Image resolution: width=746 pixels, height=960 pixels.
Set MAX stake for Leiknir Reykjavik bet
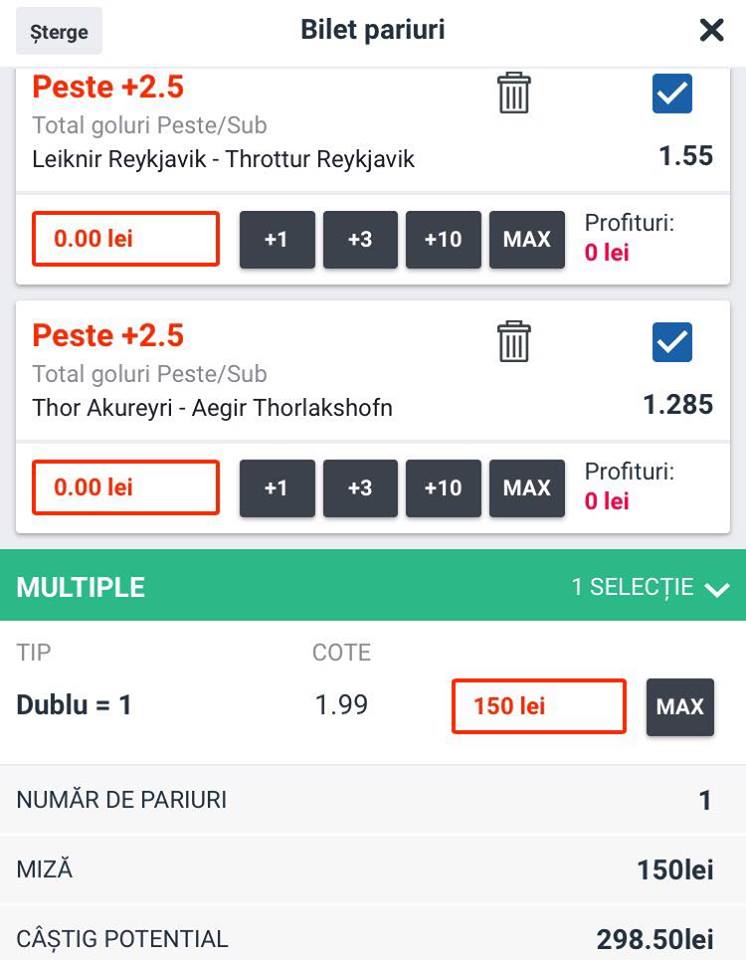pos(527,239)
